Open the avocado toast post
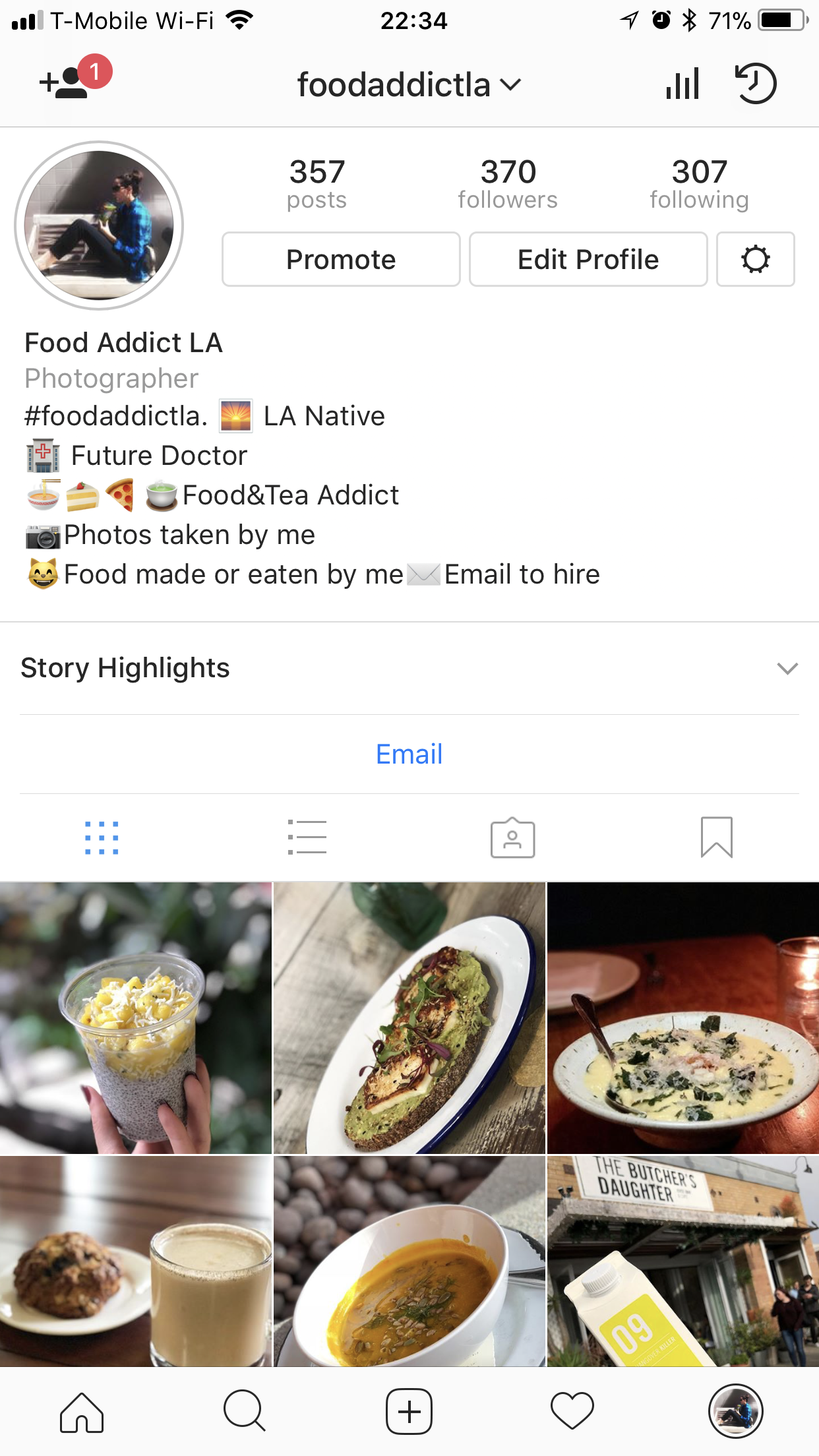 click(x=409, y=1017)
